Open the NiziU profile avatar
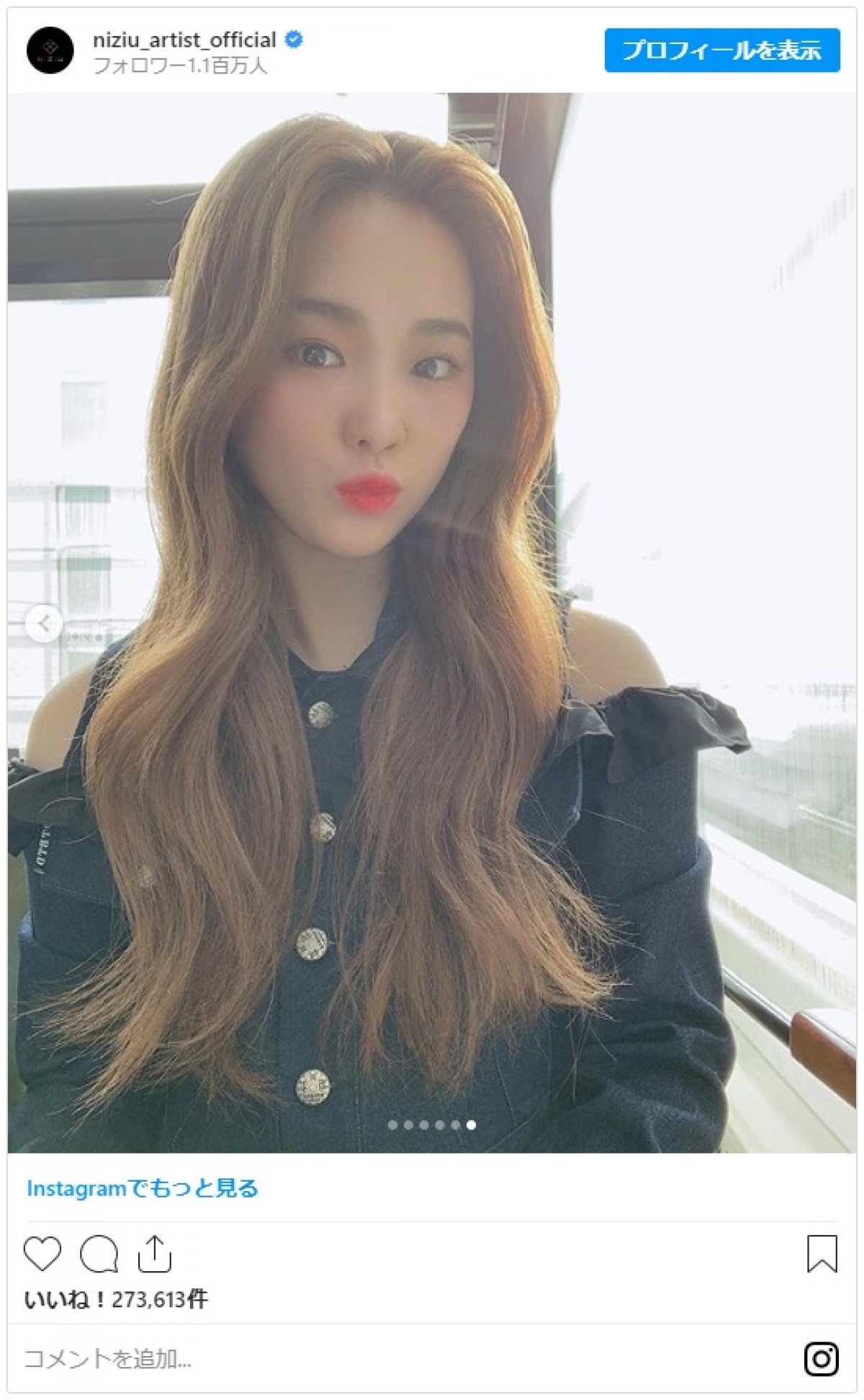Screen dimensions: 864x1400 50,50
